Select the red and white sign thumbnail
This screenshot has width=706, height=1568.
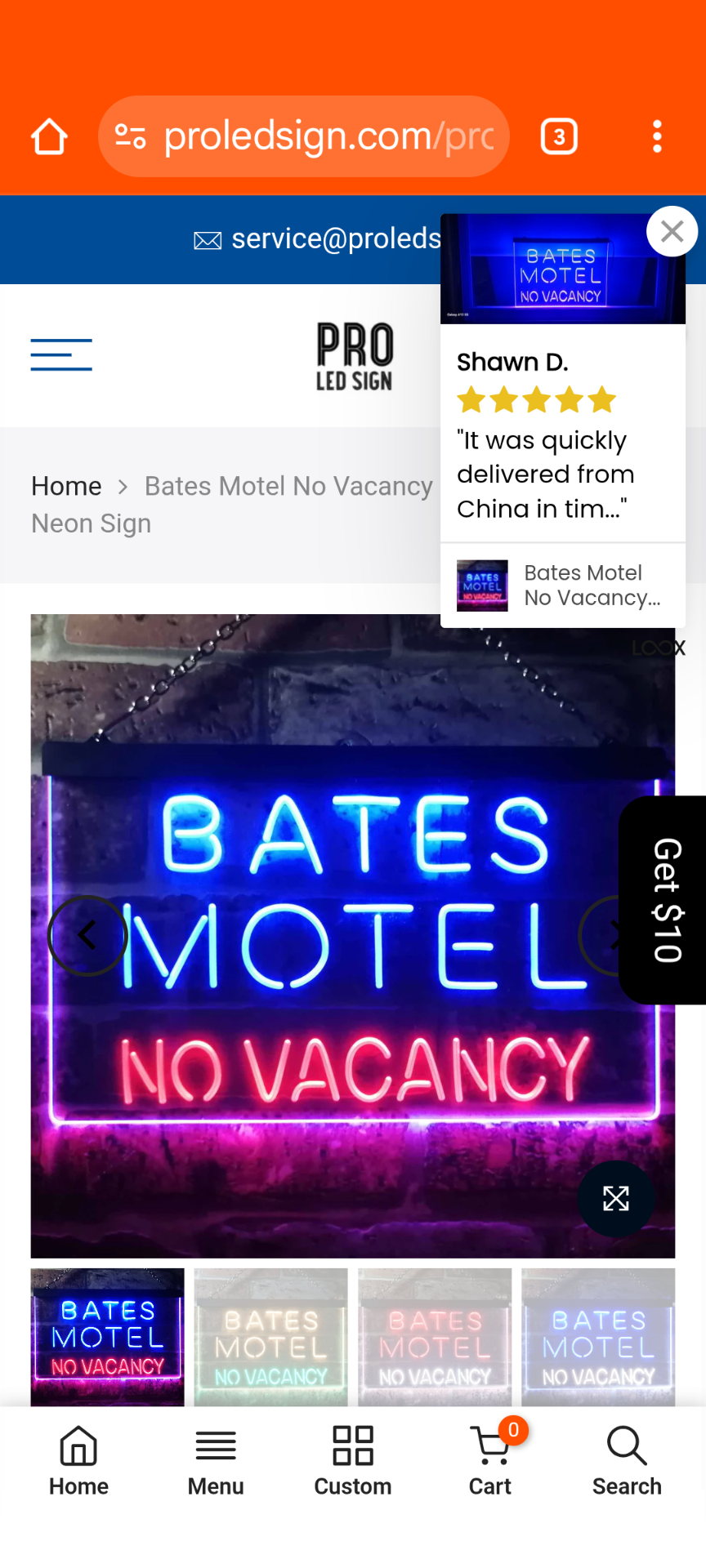(x=435, y=1337)
